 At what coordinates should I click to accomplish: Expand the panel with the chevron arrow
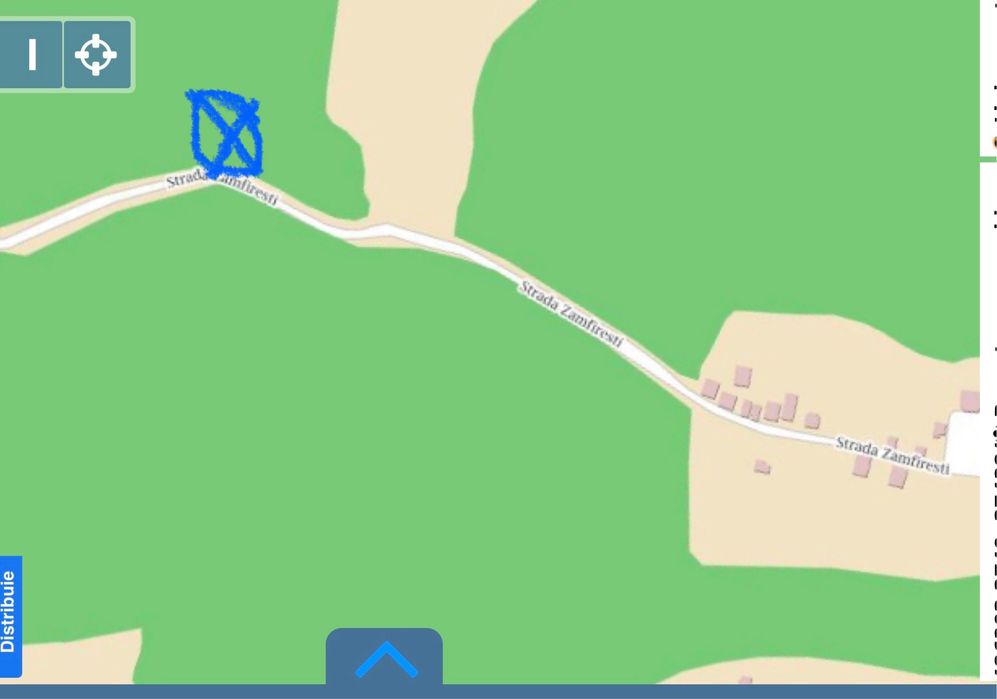(x=385, y=658)
